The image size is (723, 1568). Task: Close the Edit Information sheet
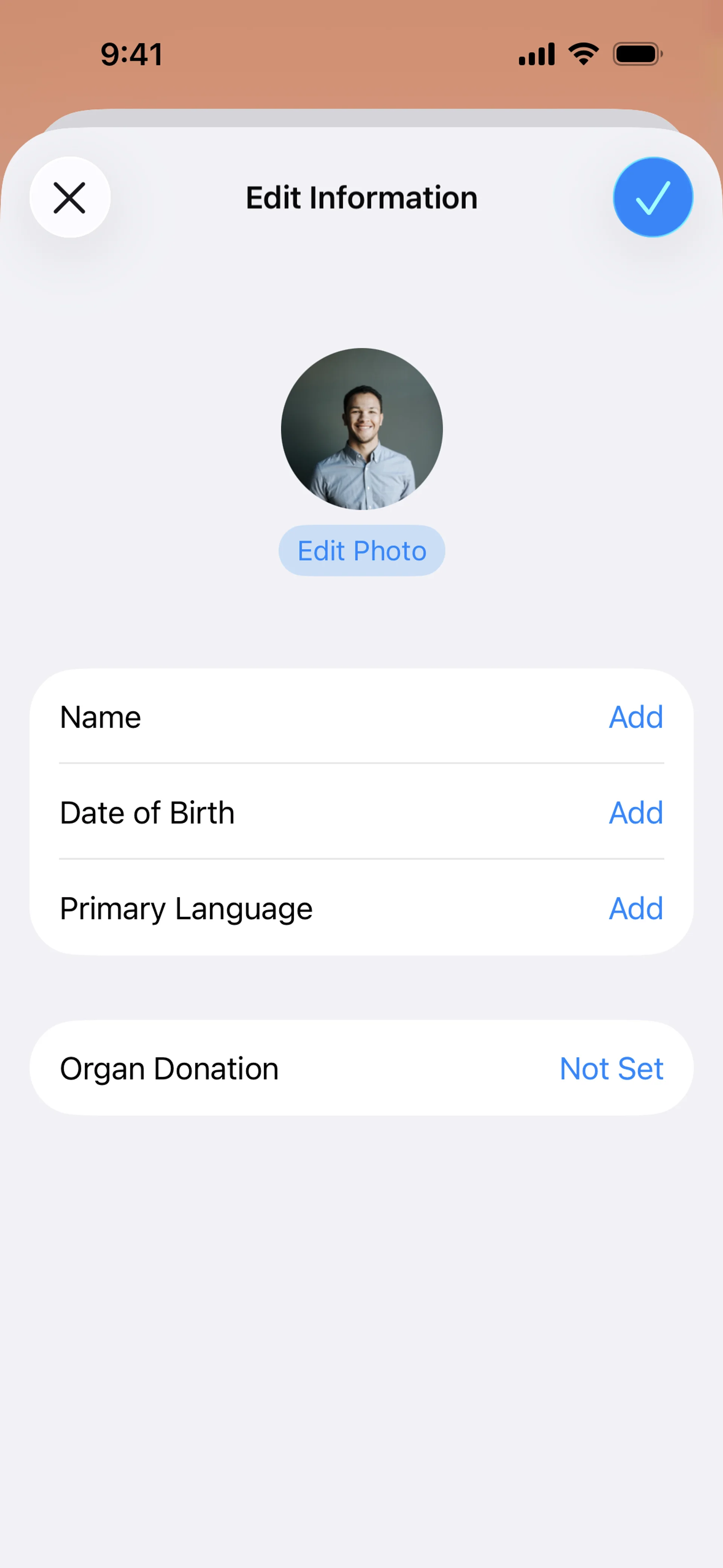70,198
